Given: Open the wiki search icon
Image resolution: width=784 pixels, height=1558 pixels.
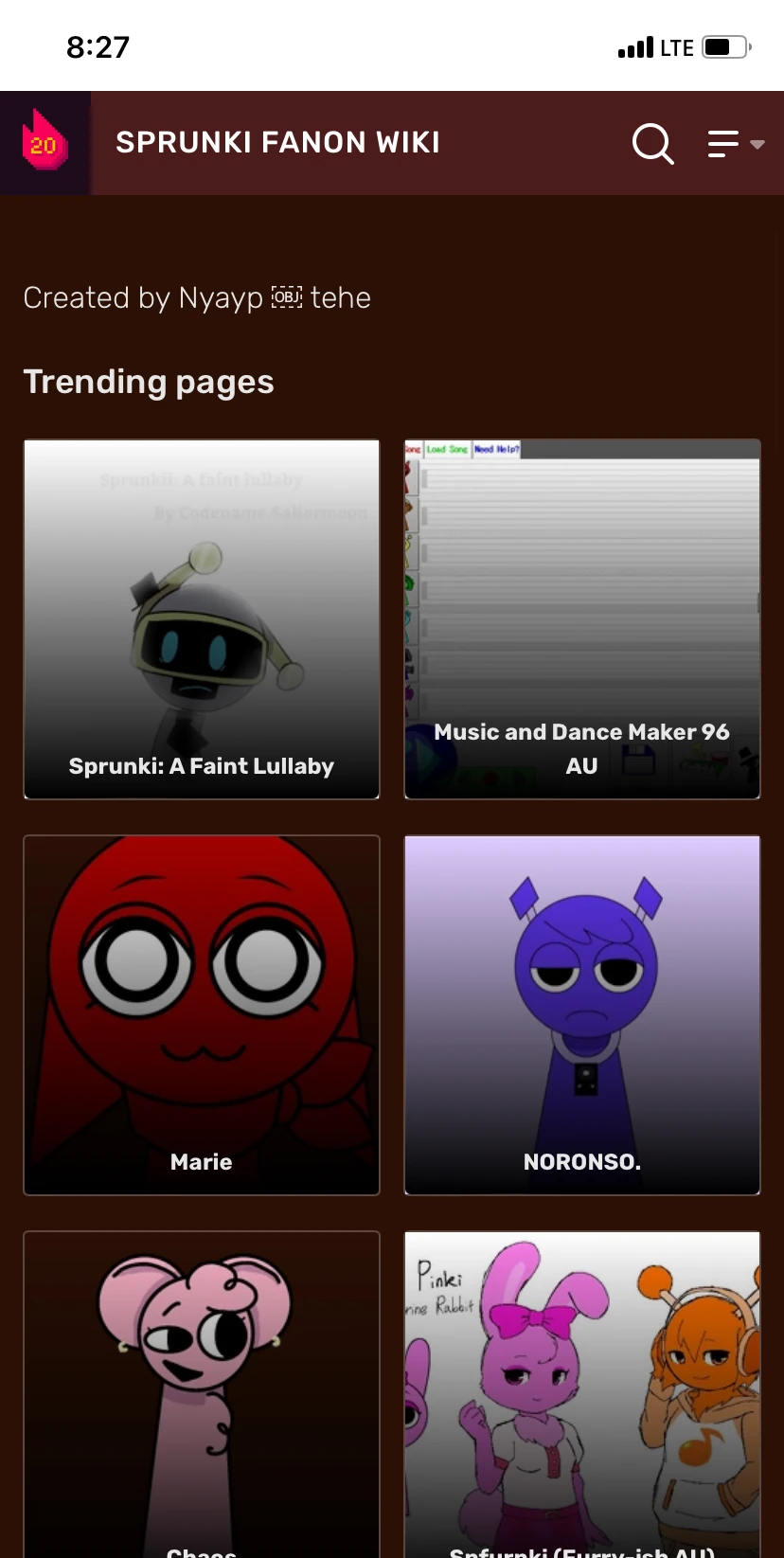Looking at the screenshot, I should click(652, 144).
